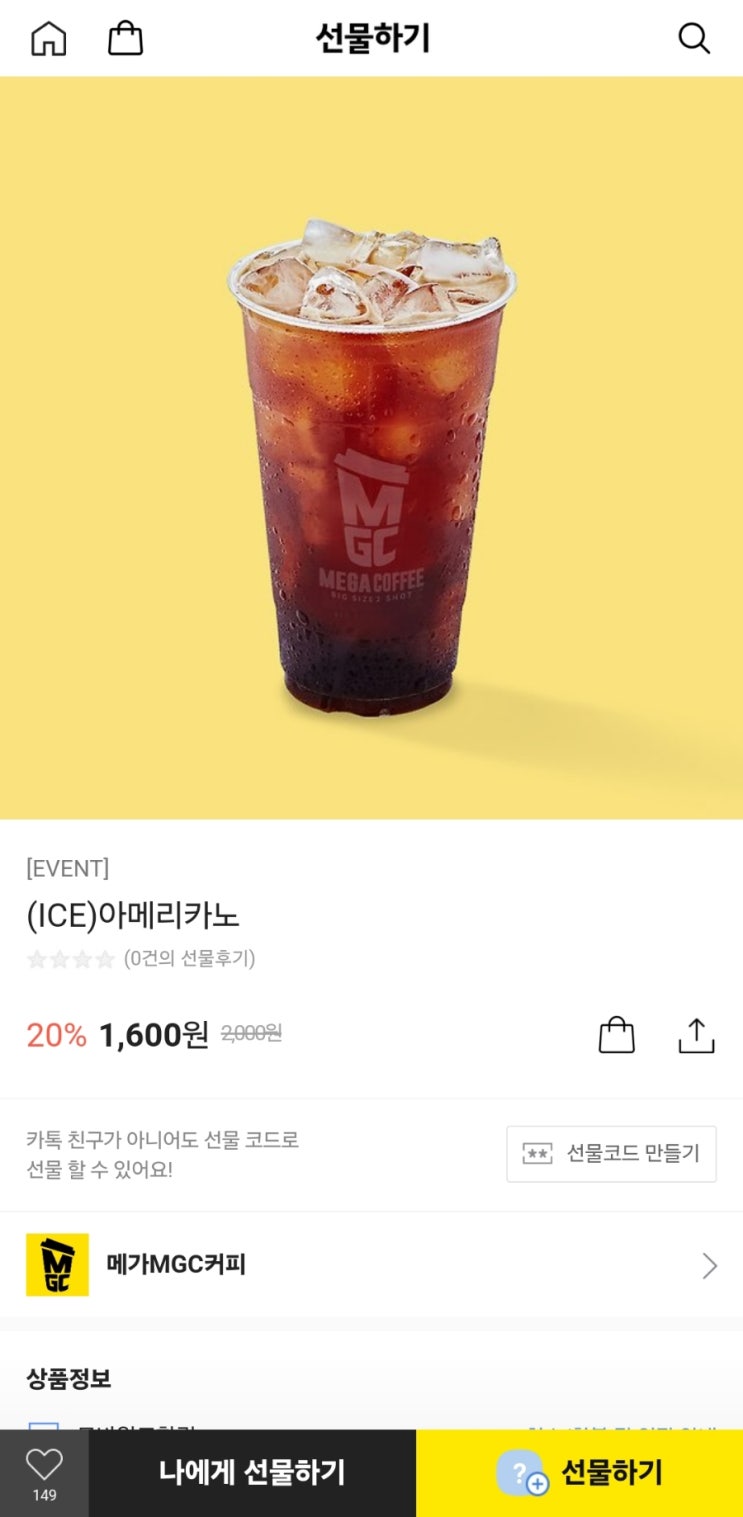Tap 선물코드 만들기 button
Viewport: 743px width, 1517px height.
(x=611, y=1154)
